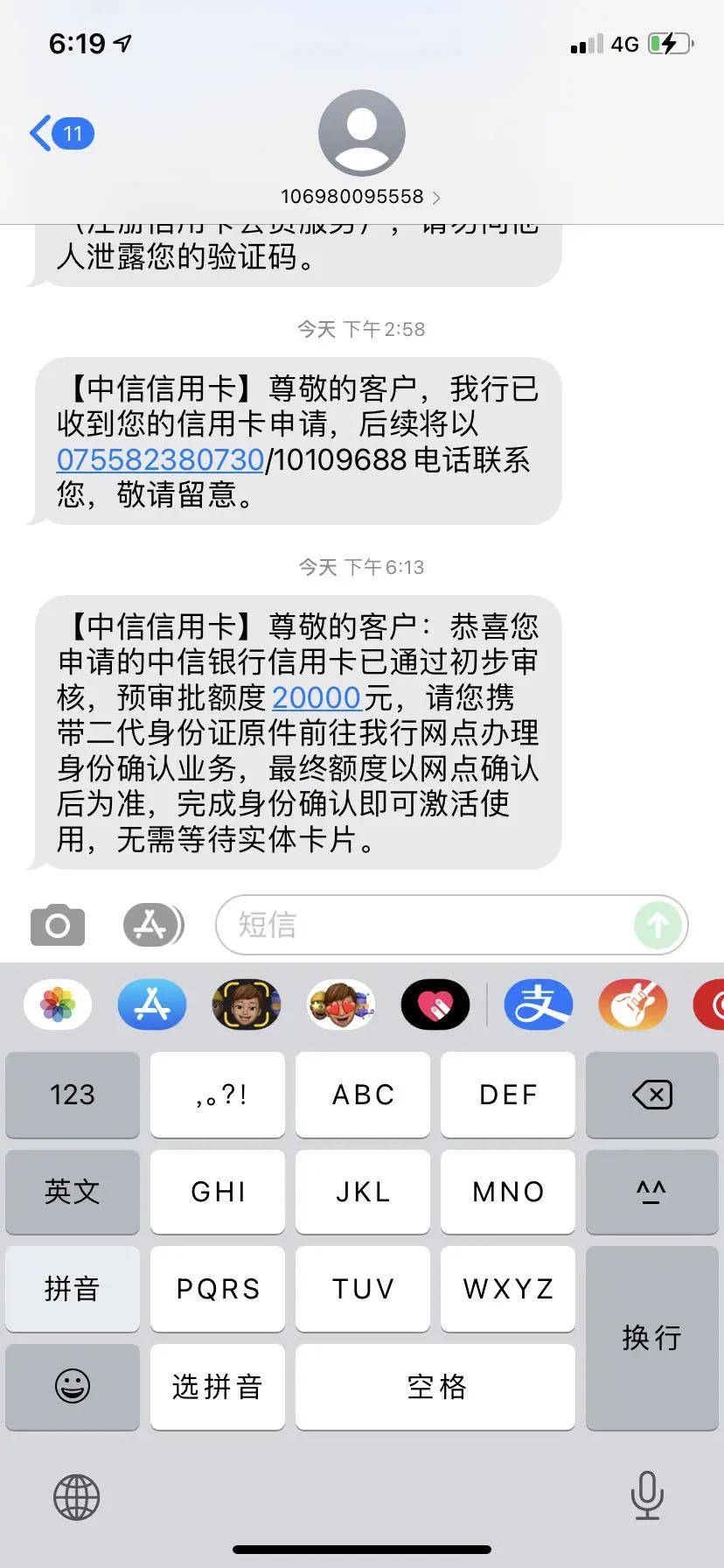
Task: Open the emoji keyboard
Action: pyautogui.click(x=73, y=1386)
